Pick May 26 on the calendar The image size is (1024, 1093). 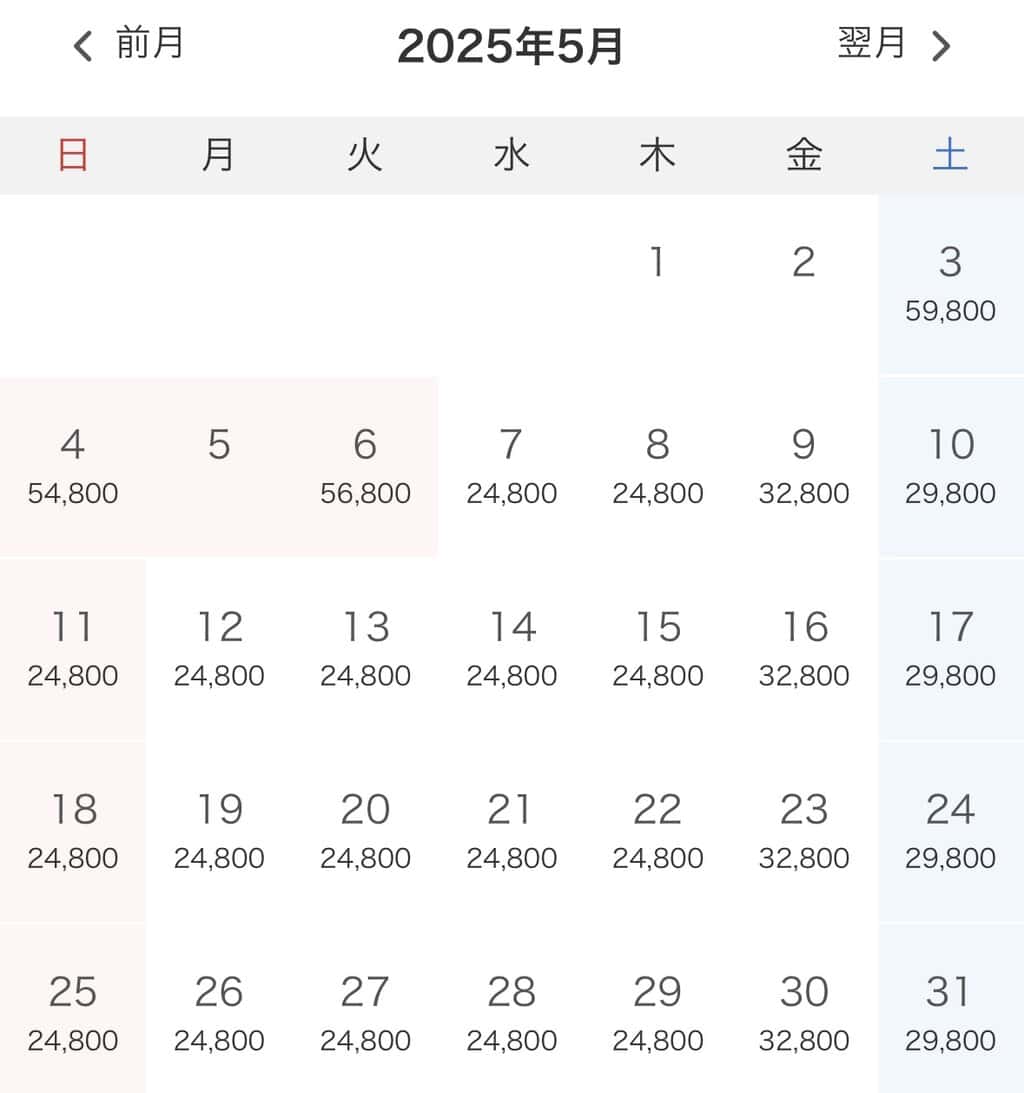[219, 1012]
